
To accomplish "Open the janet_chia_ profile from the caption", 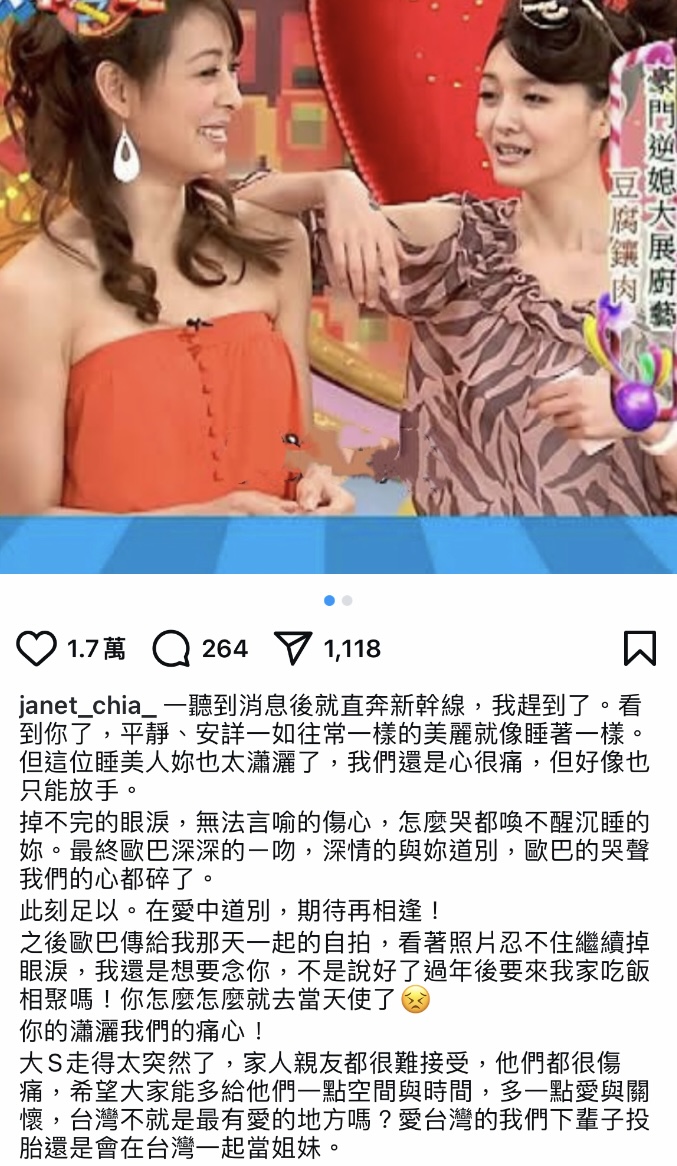I will 84,705.
